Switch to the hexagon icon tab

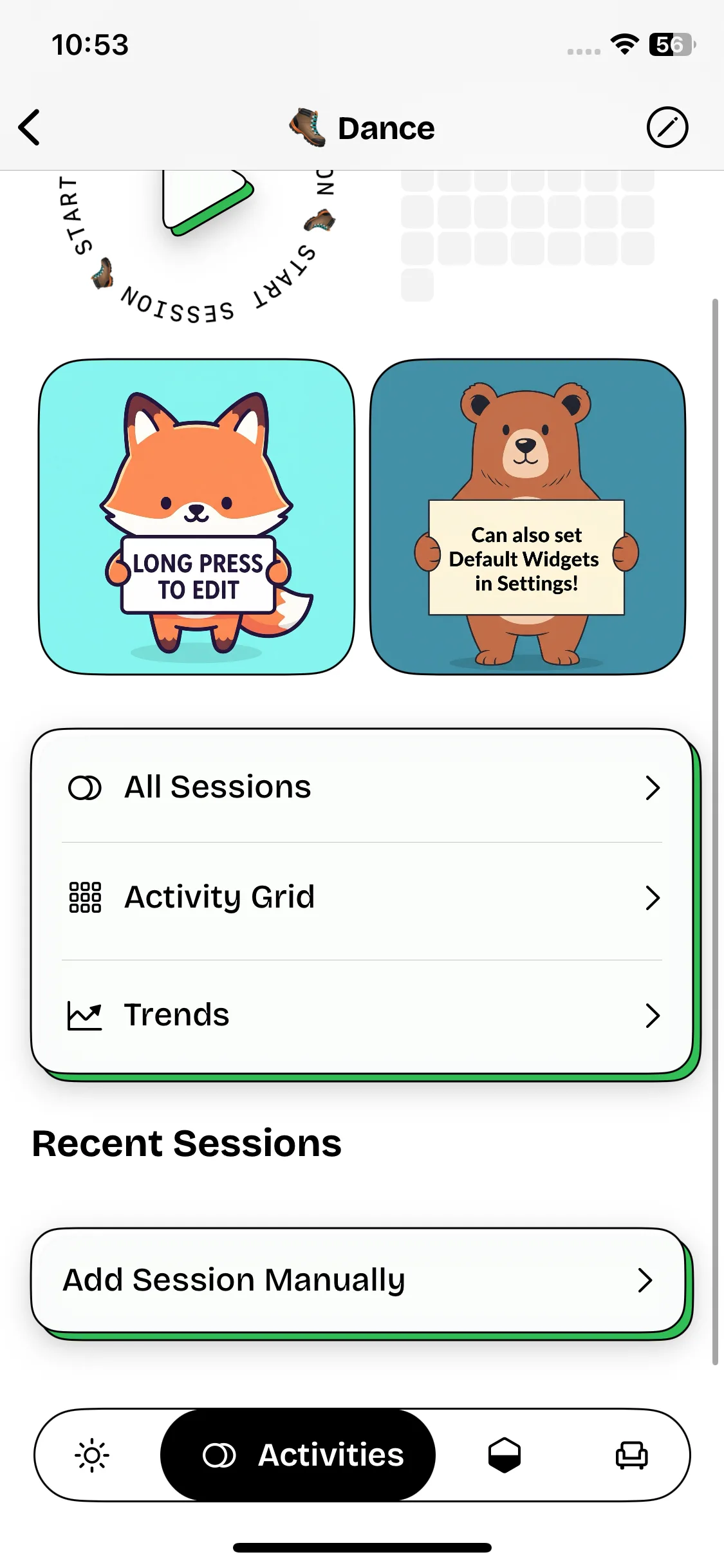click(x=504, y=1455)
